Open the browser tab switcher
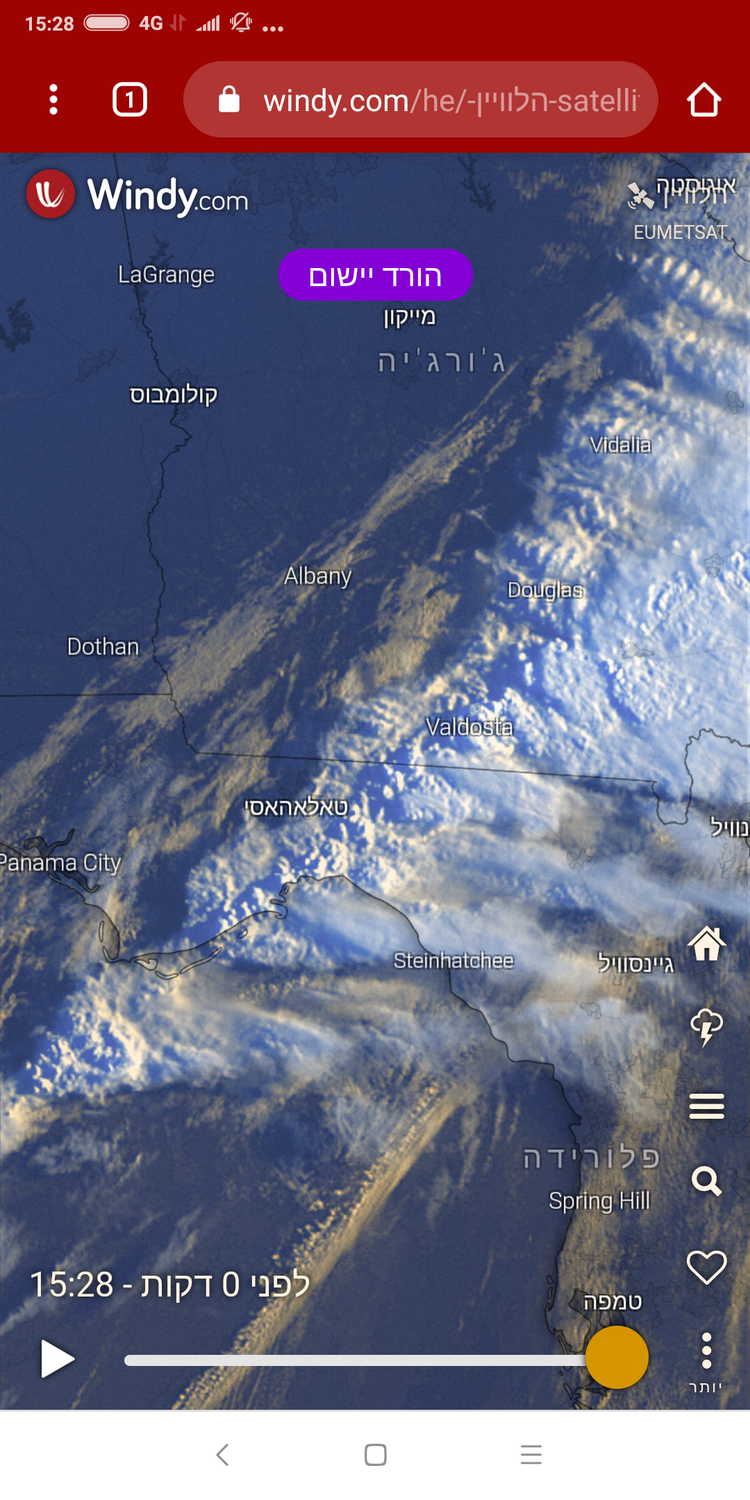The height and width of the screenshot is (1500, 750). coord(130,100)
